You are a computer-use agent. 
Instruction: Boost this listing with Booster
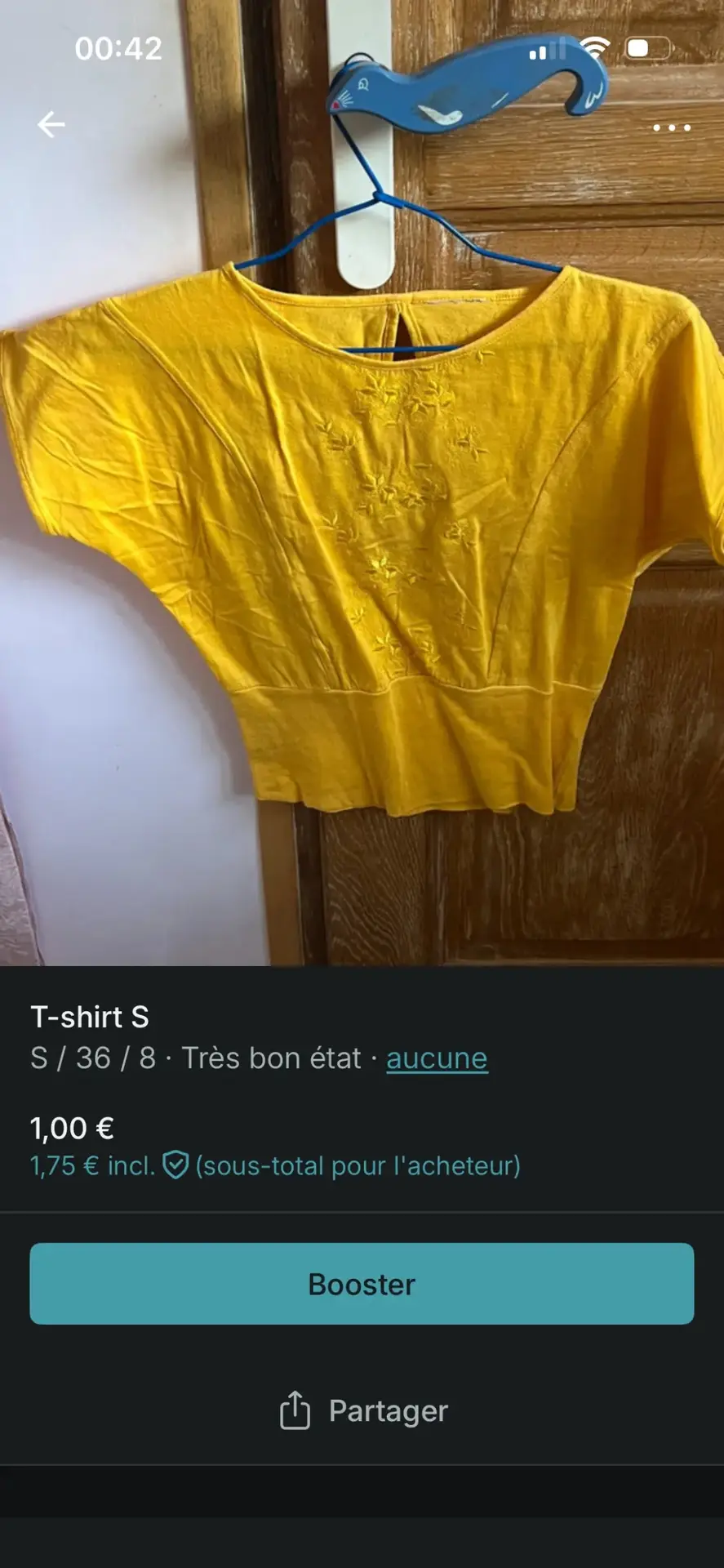(362, 1284)
